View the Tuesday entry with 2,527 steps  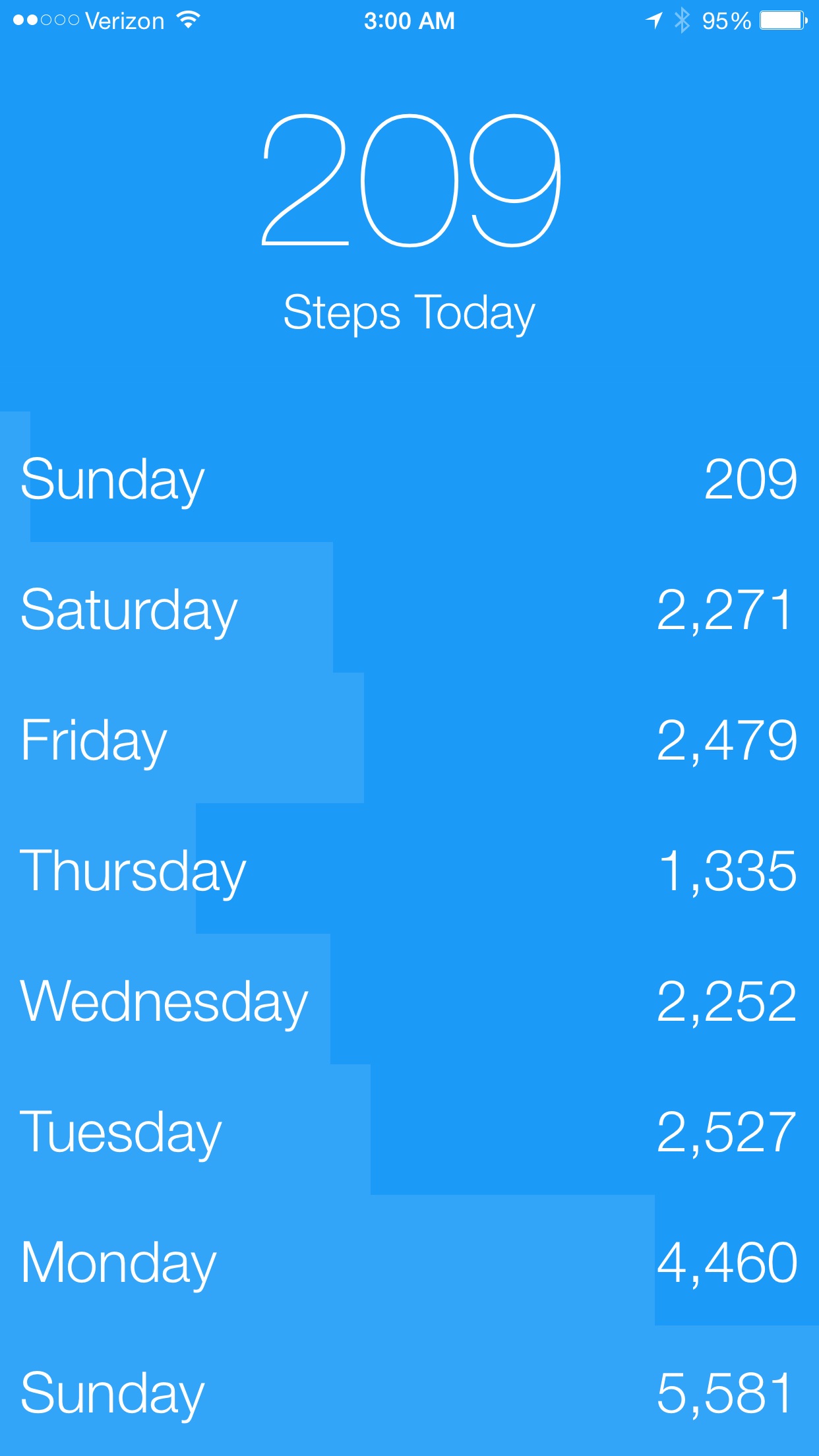[x=409, y=1131]
